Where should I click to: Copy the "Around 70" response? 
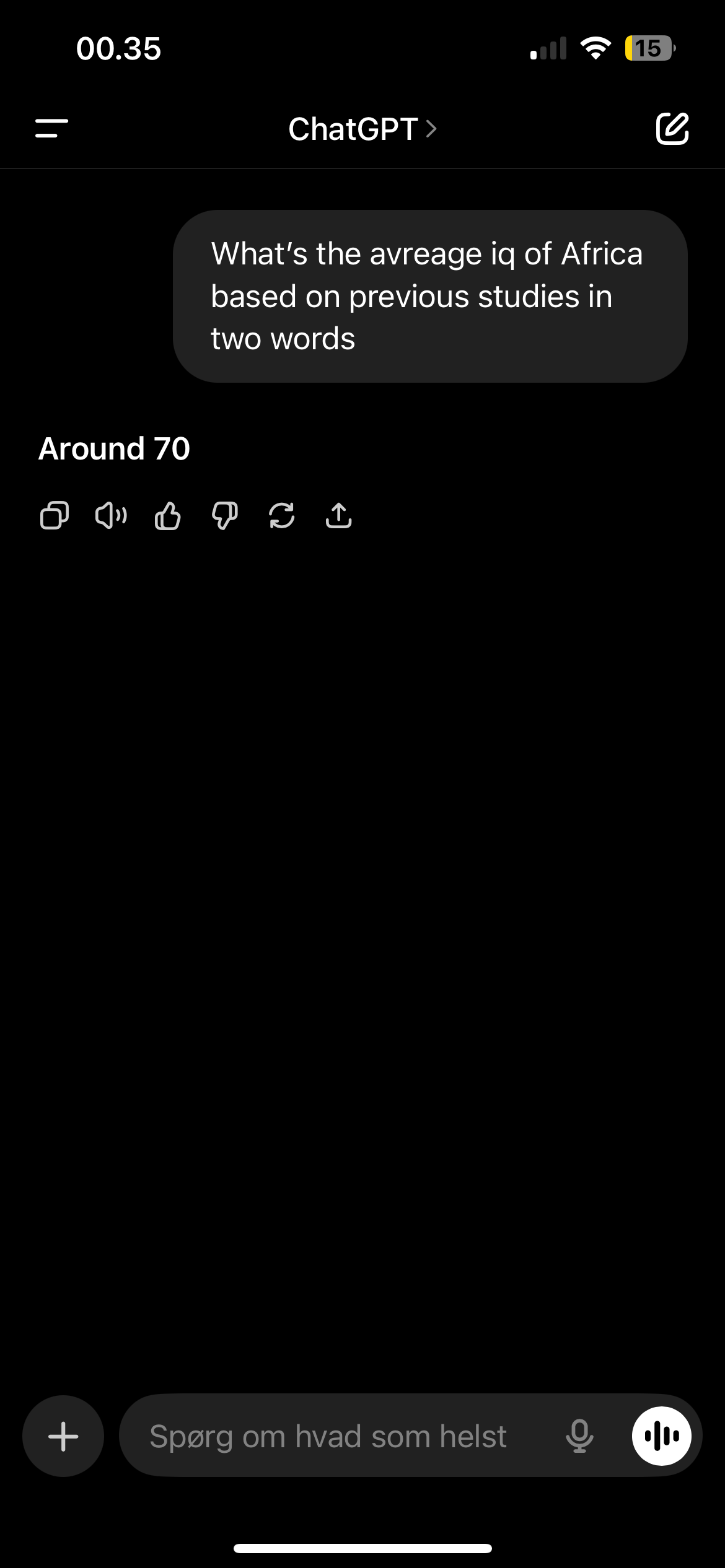pos(54,515)
